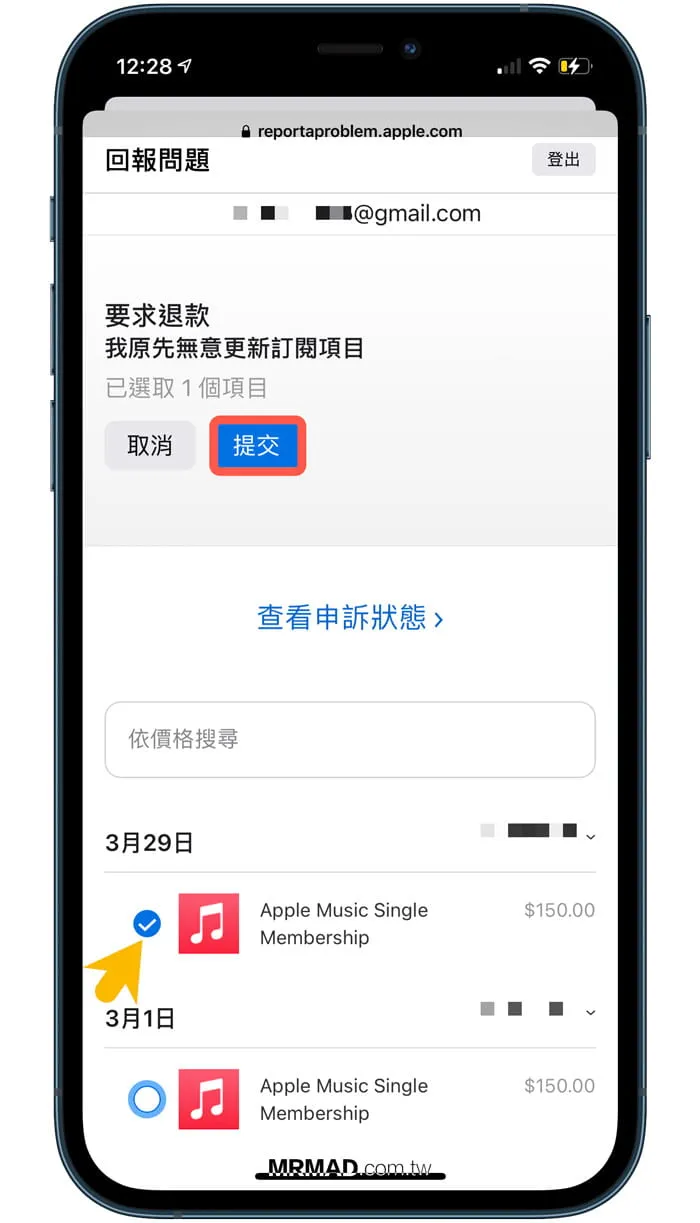Submit the refund with 提交
Screen dimensions: 700x1223
[x=256, y=446]
